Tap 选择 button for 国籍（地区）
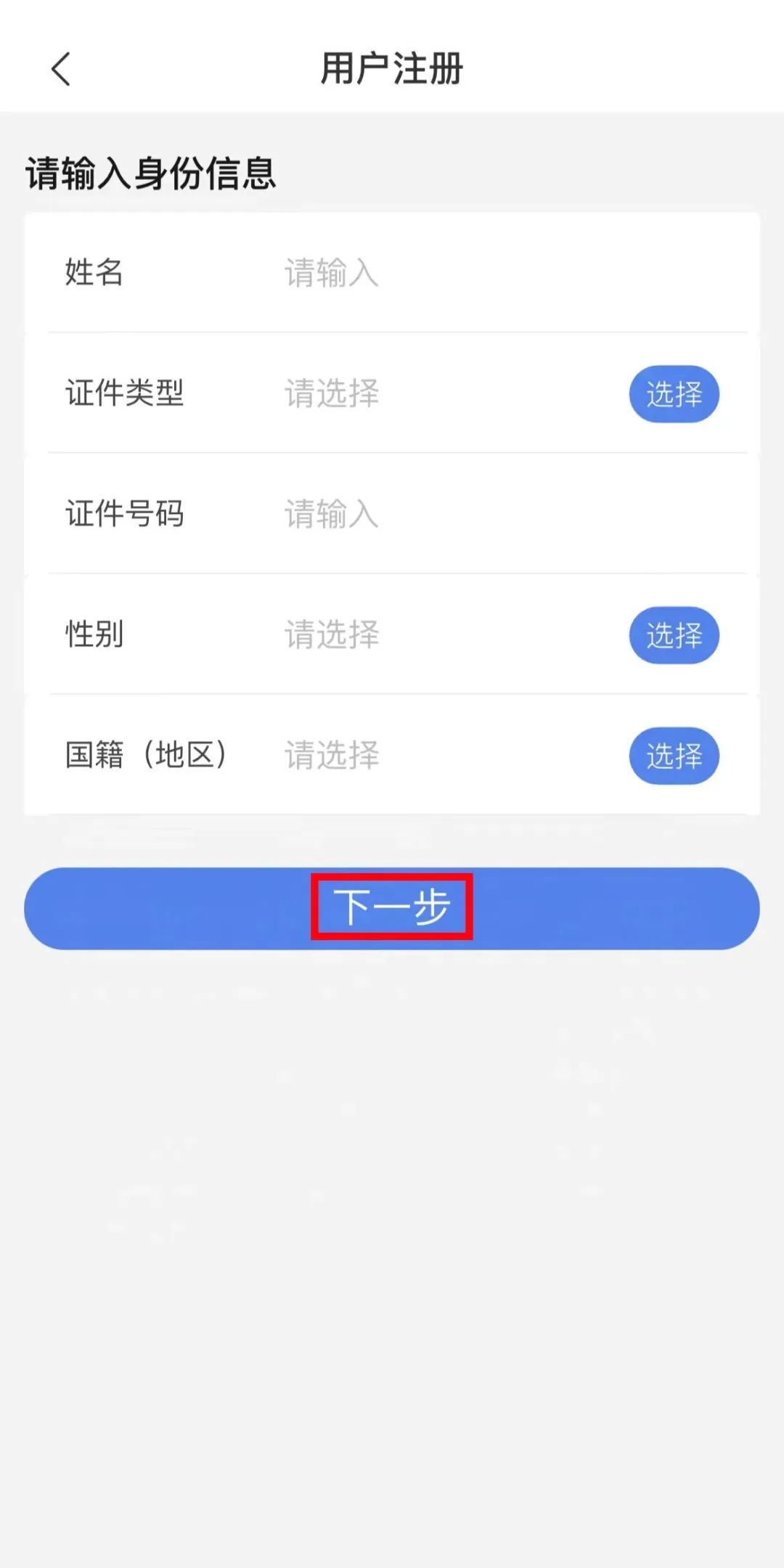Viewport: 784px width, 1568px height. [674, 756]
